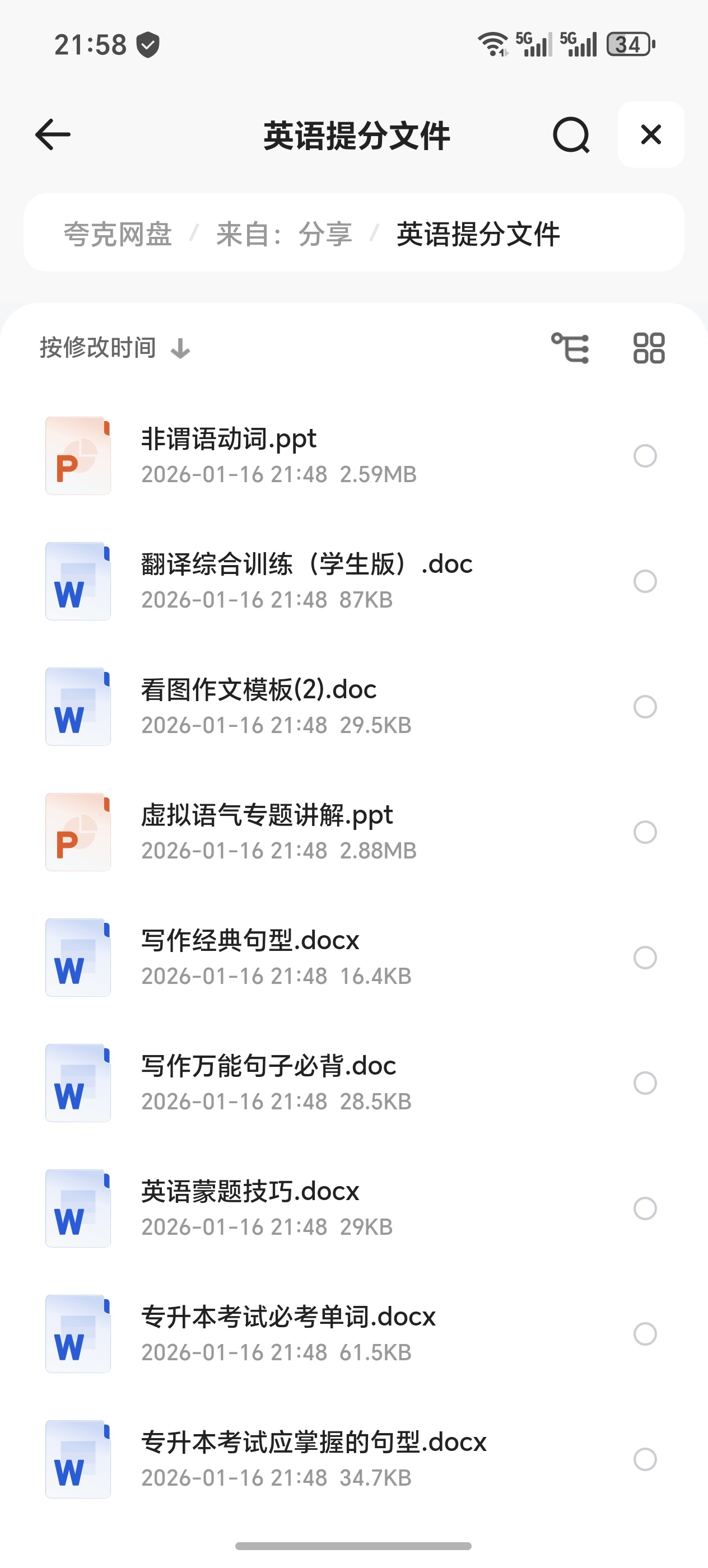Toggle sort order with the down arrow
Screen dimensions: 708x1568
tap(180, 349)
